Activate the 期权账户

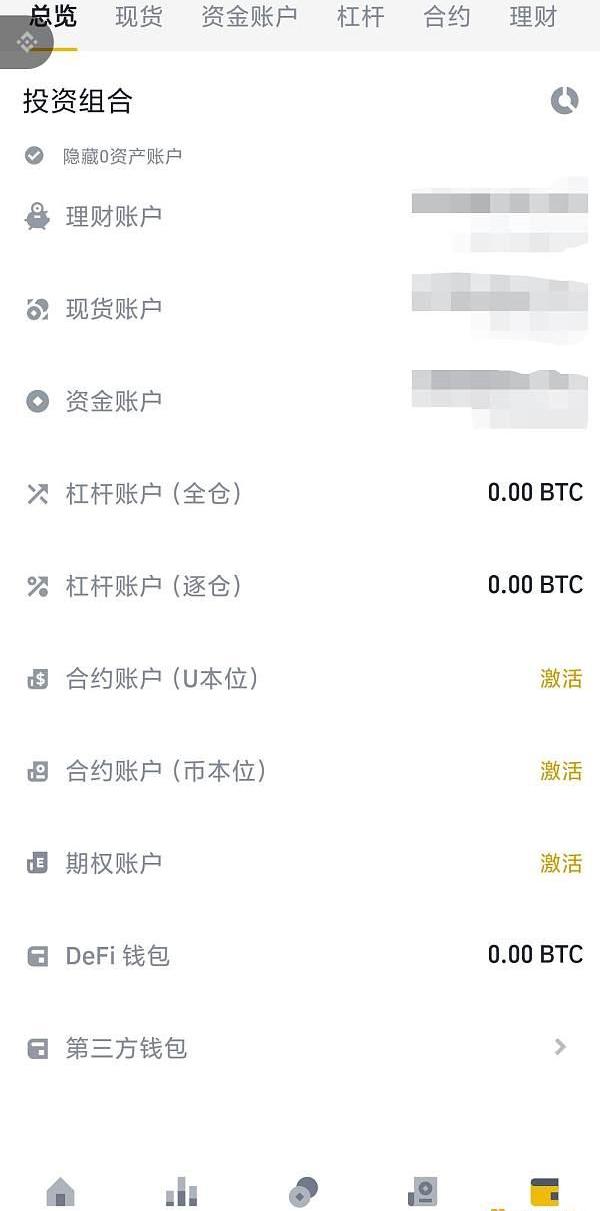pyautogui.click(x=561, y=863)
